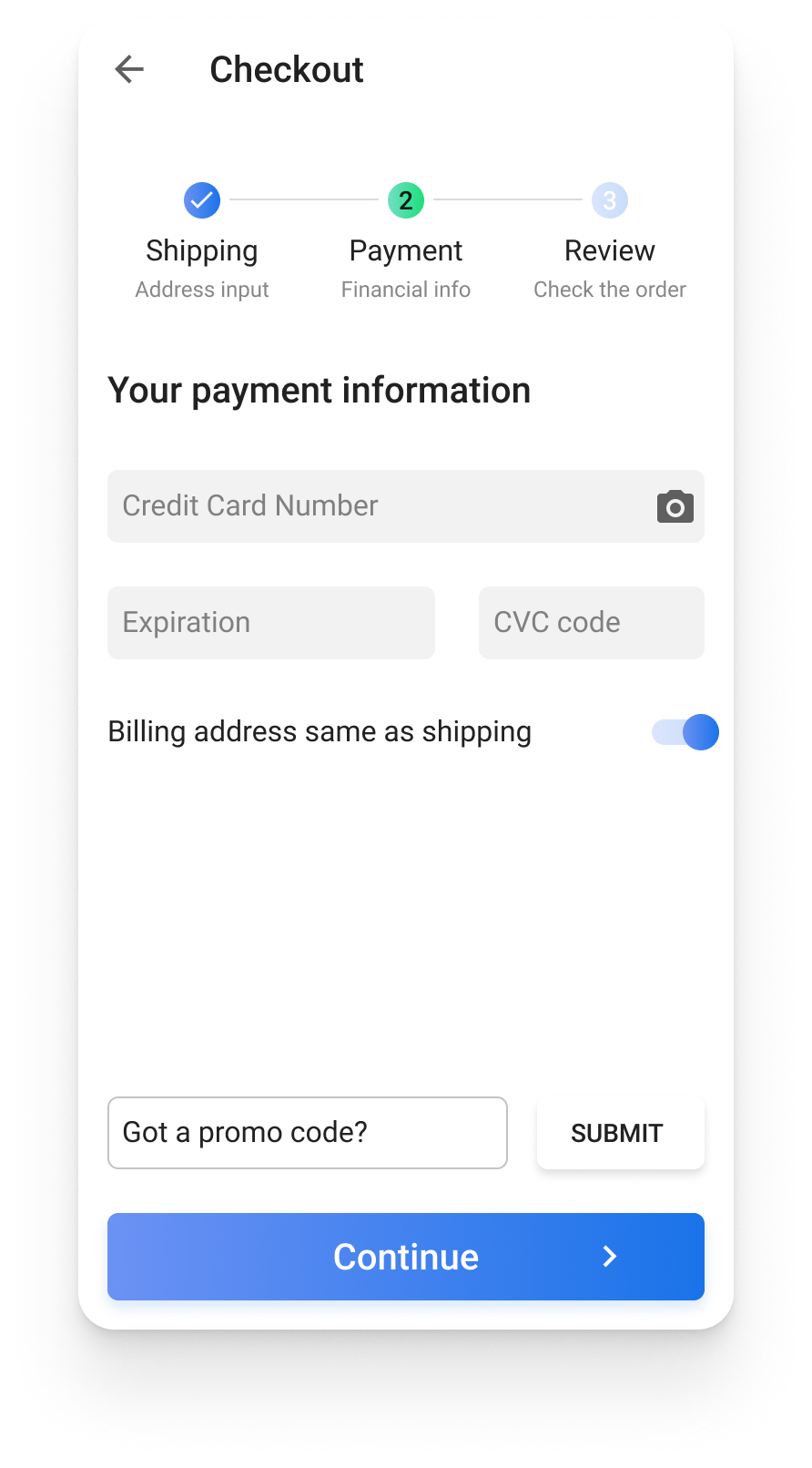Scan card with the camera icon
812x1468 pixels.
coord(675,506)
